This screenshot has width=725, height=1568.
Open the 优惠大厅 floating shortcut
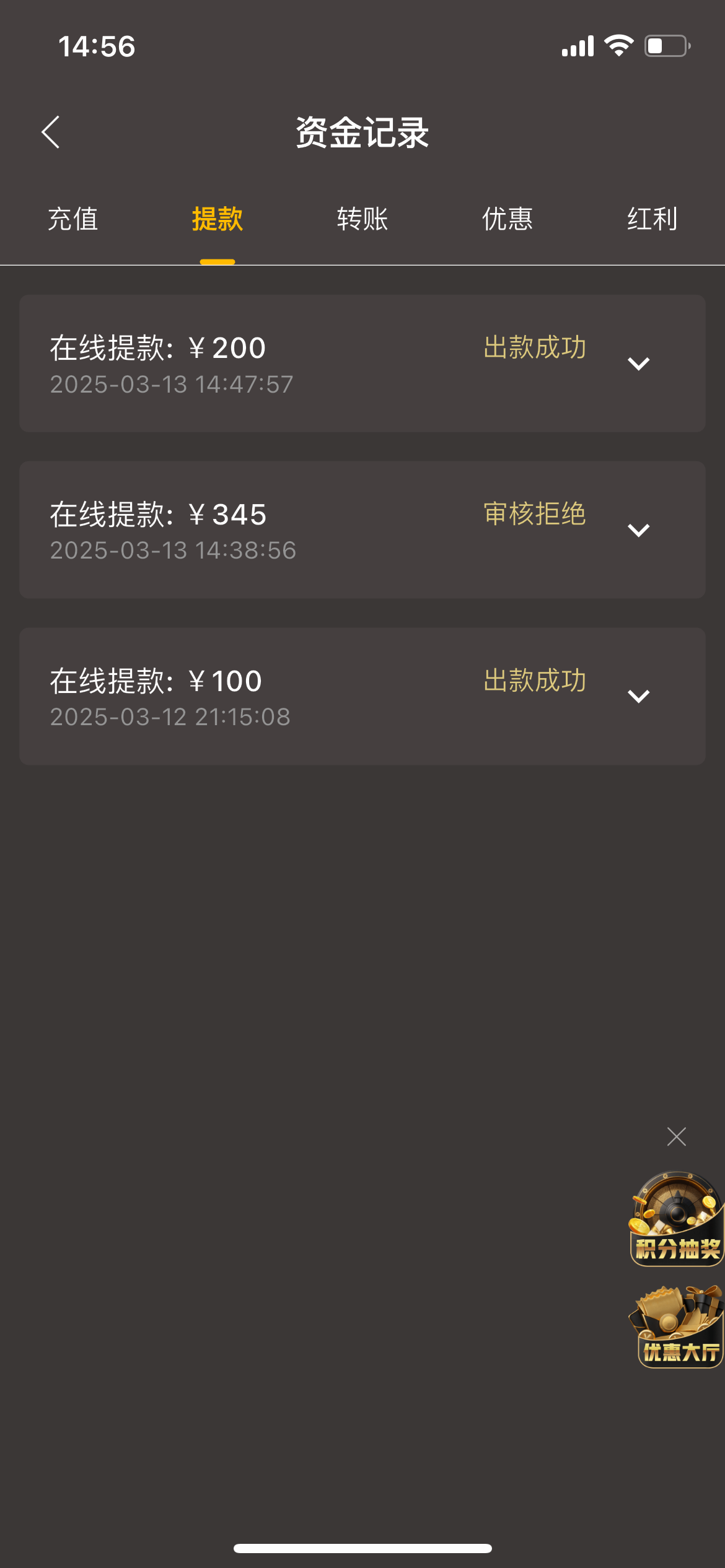click(x=678, y=1326)
